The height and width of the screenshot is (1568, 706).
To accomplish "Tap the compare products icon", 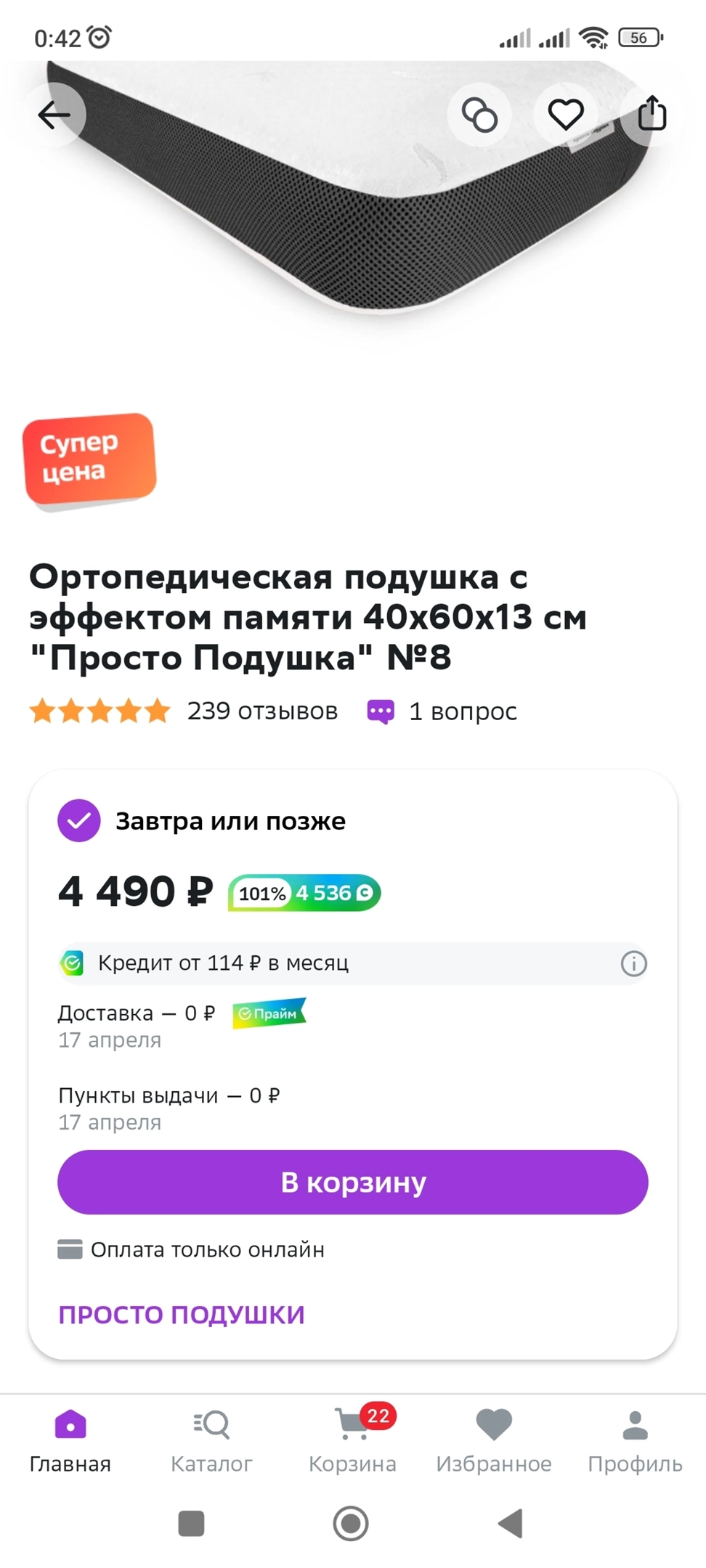I will pos(479,115).
